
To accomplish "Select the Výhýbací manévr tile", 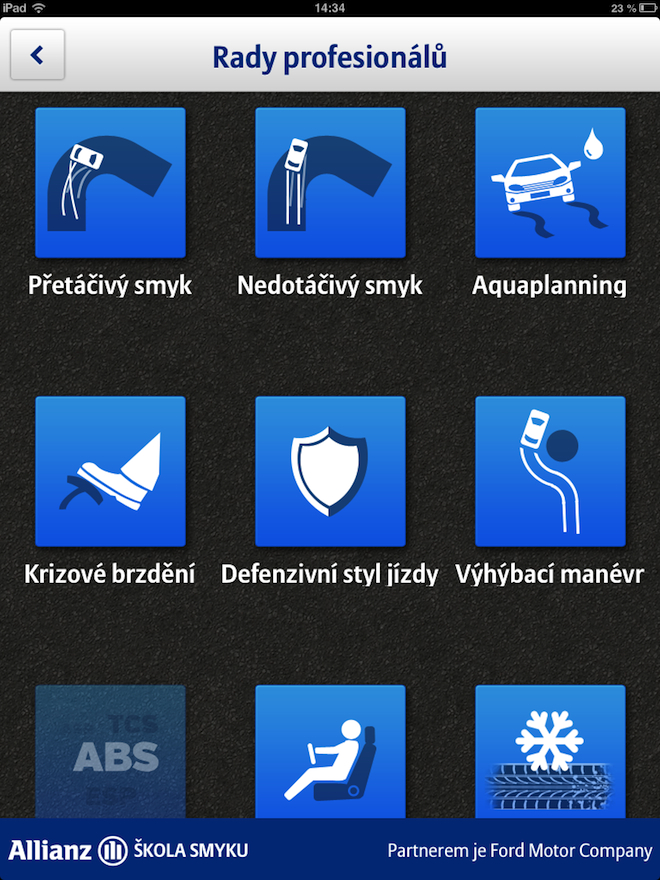I will coord(550,471).
